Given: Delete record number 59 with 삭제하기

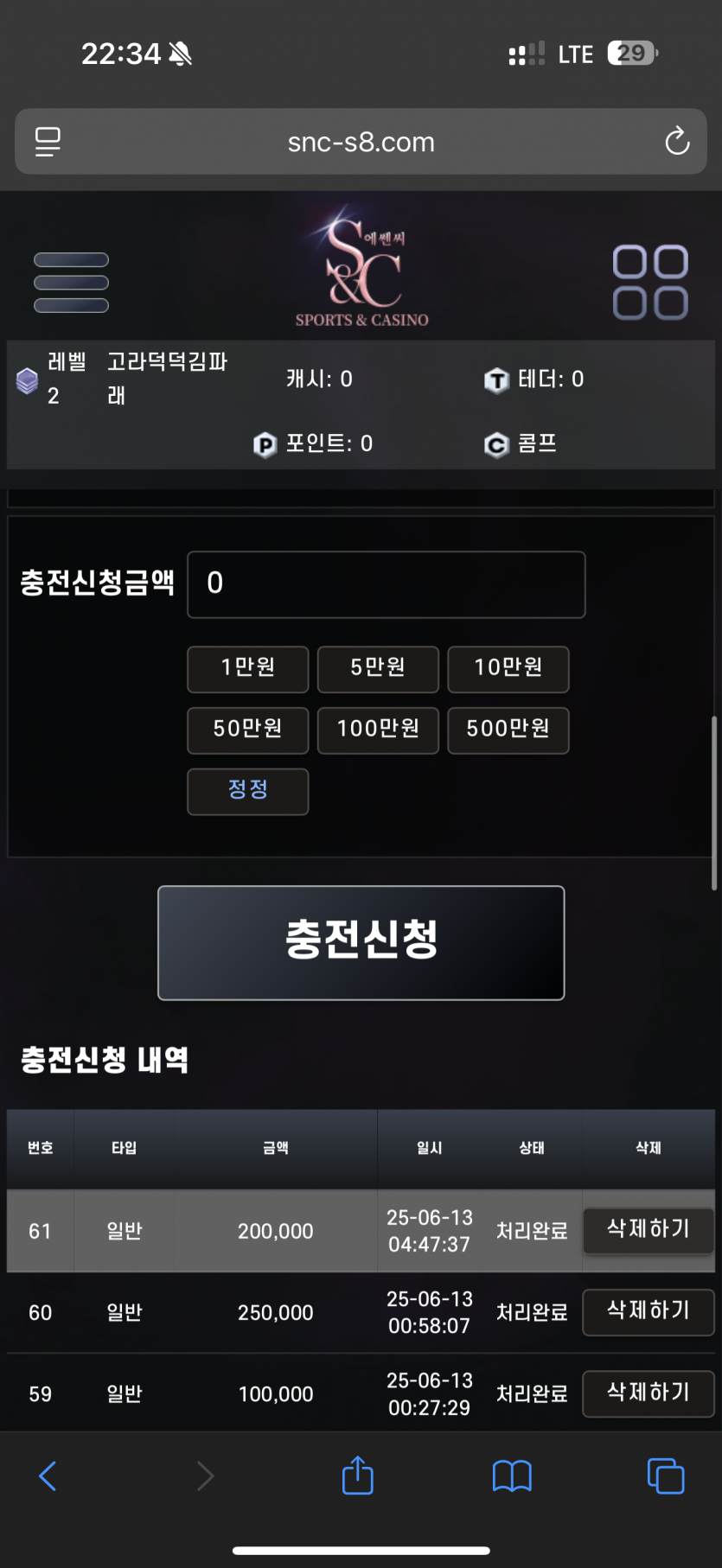Looking at the screenshot, I should [649, 1393].
